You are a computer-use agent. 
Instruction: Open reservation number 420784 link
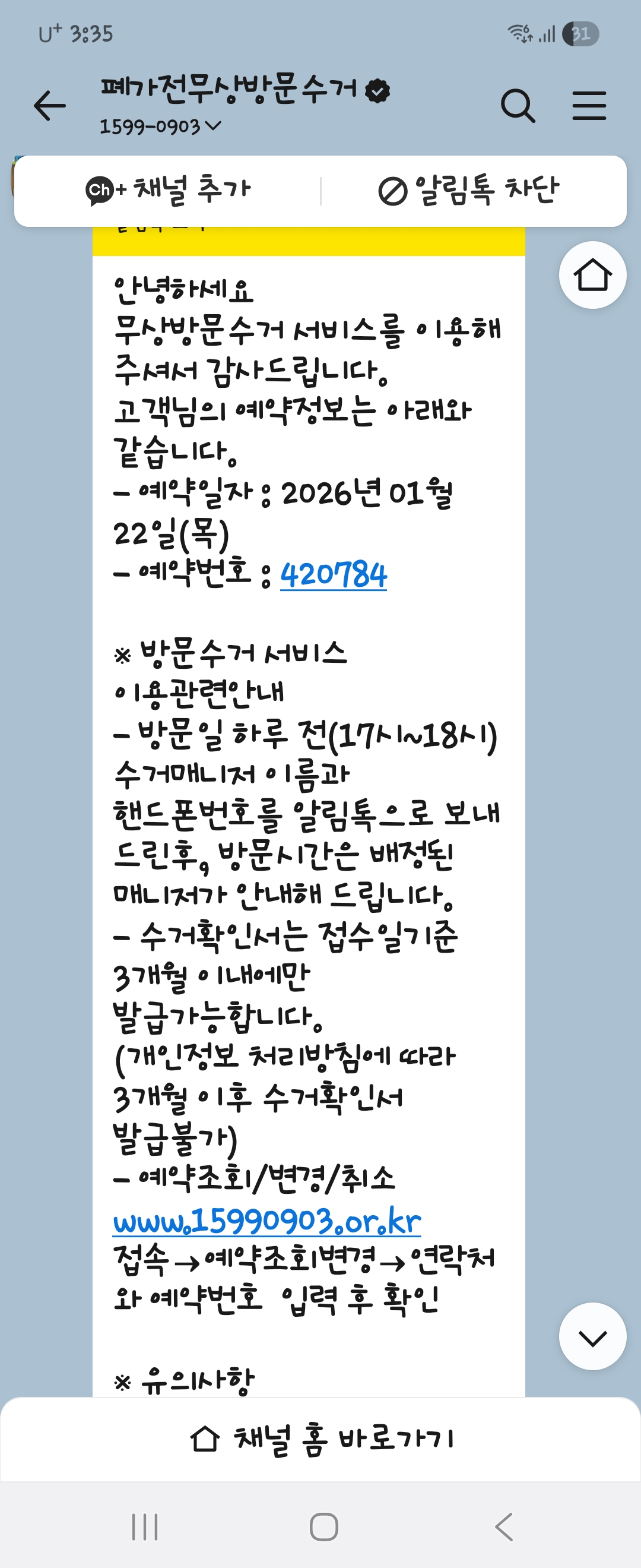click(x=334, y=574)
